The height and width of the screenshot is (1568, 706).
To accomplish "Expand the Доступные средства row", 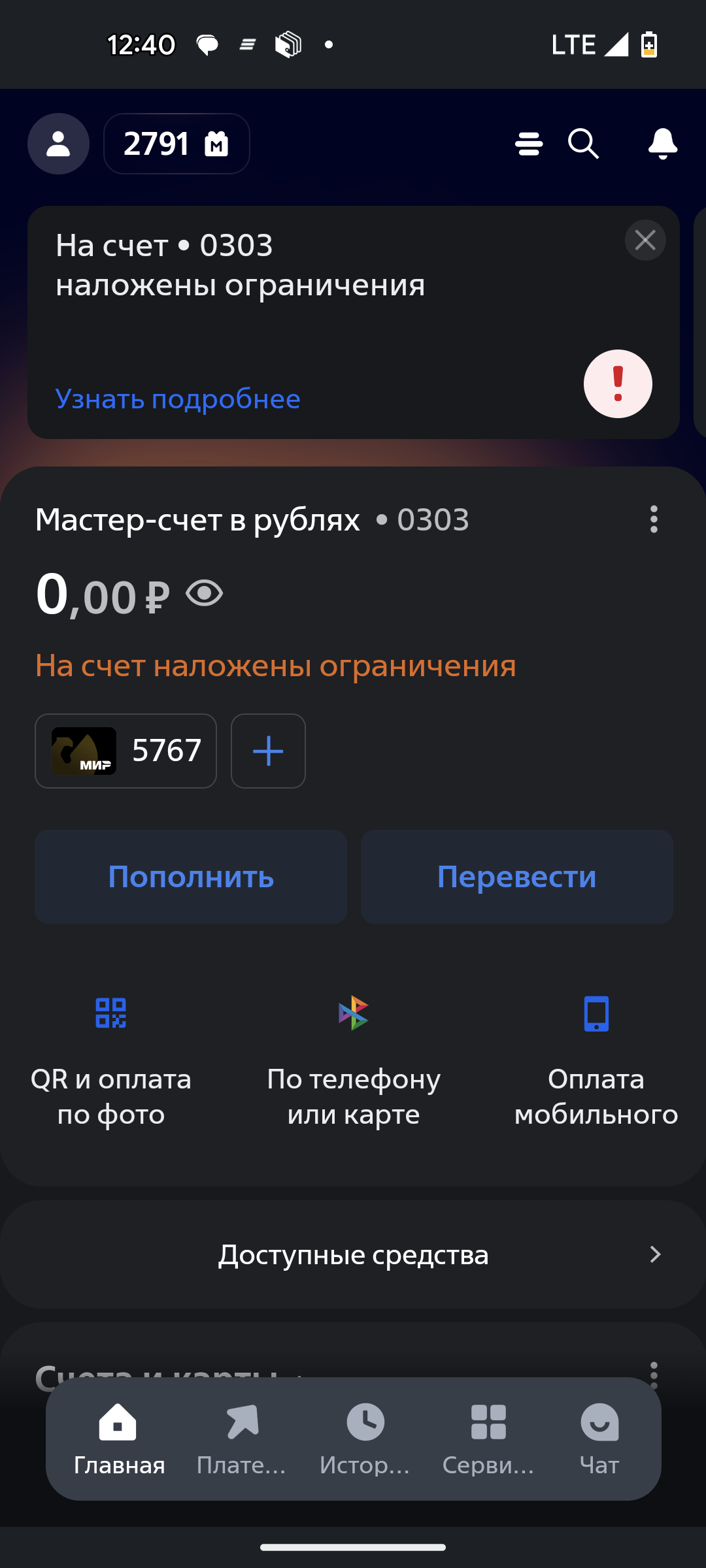I will (x=353, y=1254).
